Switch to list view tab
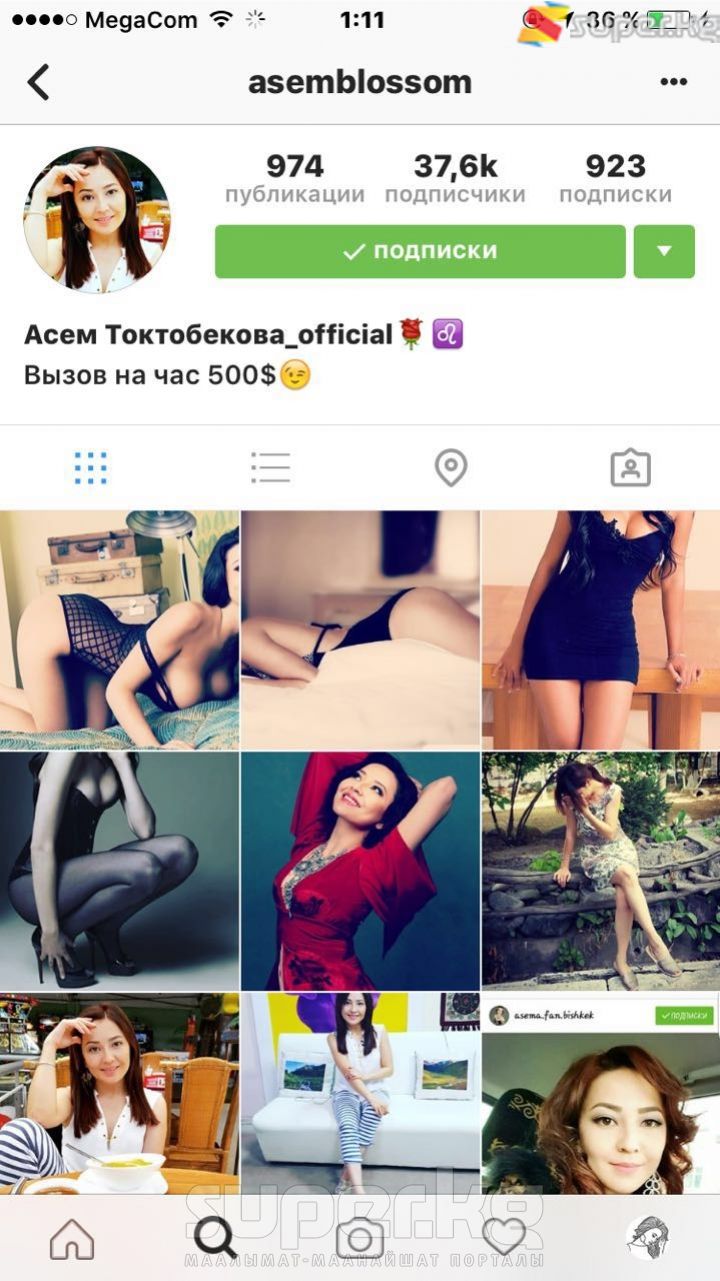Viewport: 720px width, 1281px height. pyautogui.click(x=270, y=467)
